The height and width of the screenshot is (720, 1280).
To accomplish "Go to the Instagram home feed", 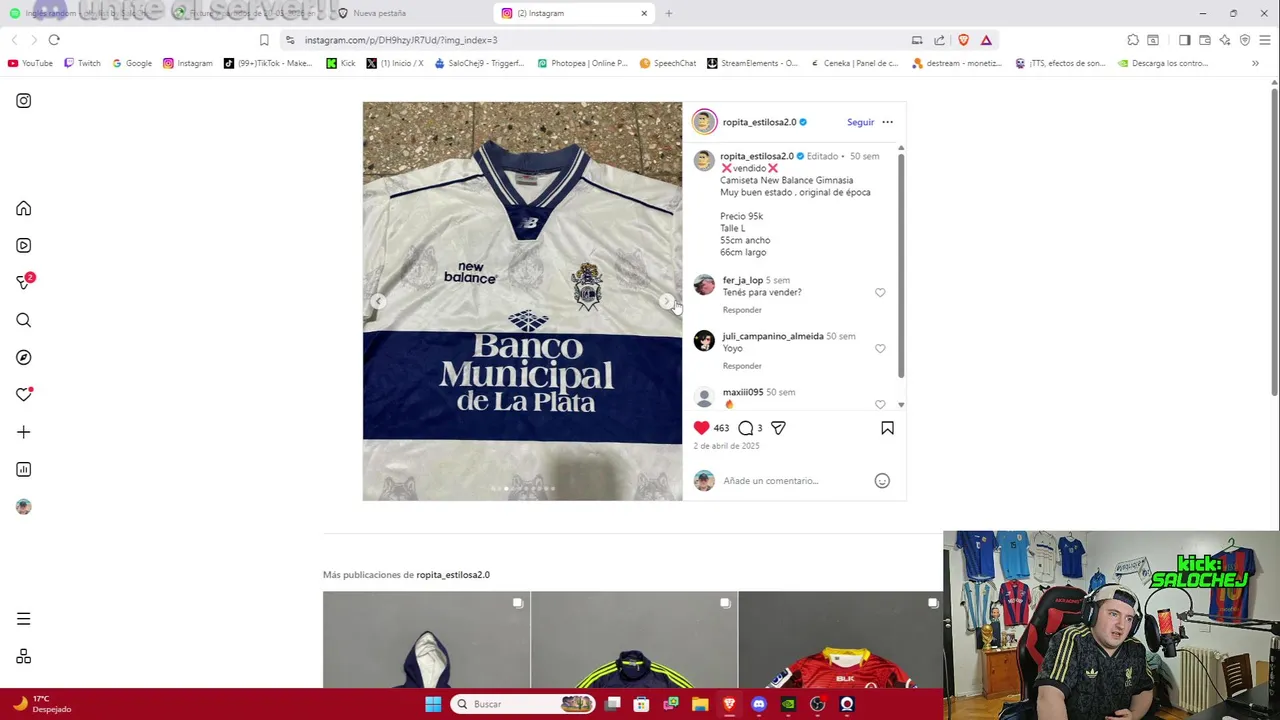I will [24, 208].
